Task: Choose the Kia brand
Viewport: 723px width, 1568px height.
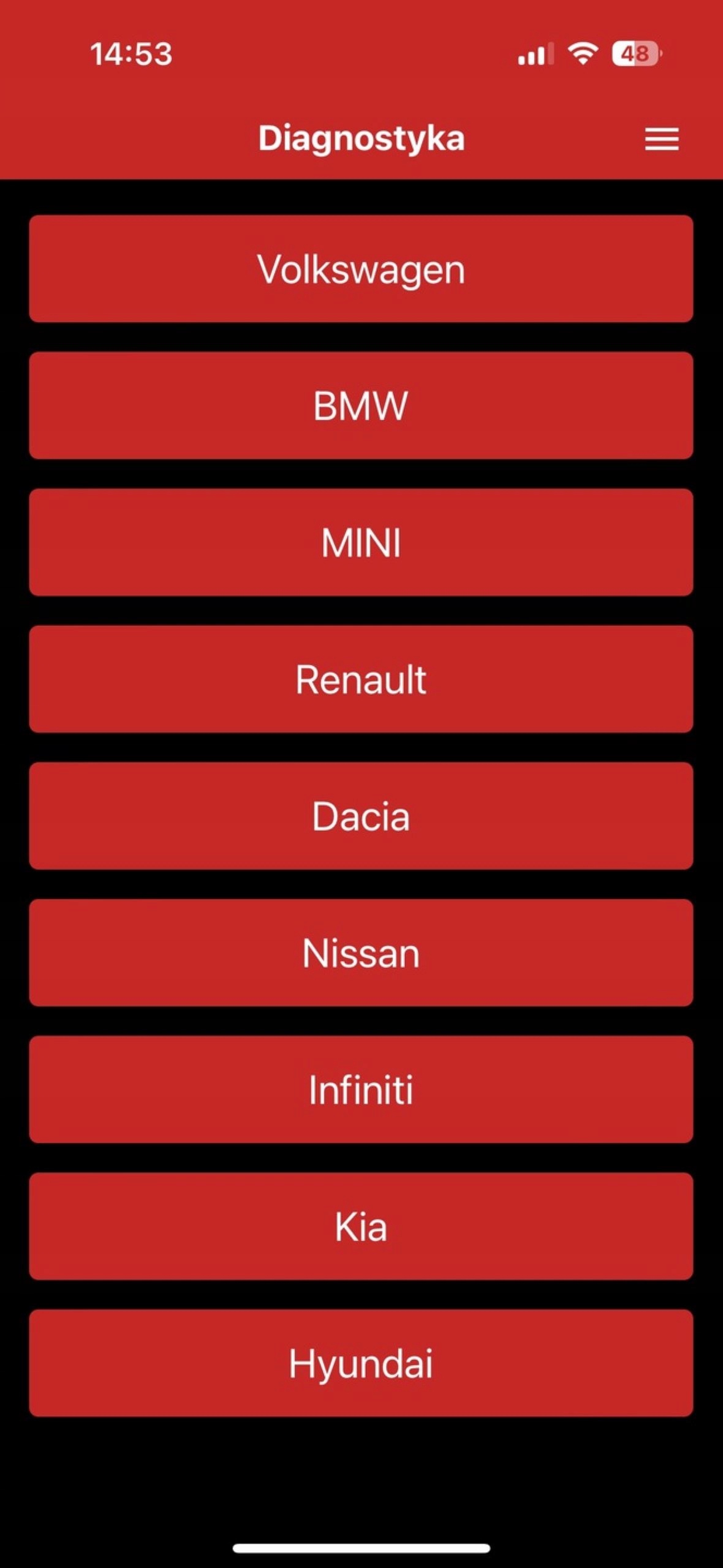Action: 361,1226
